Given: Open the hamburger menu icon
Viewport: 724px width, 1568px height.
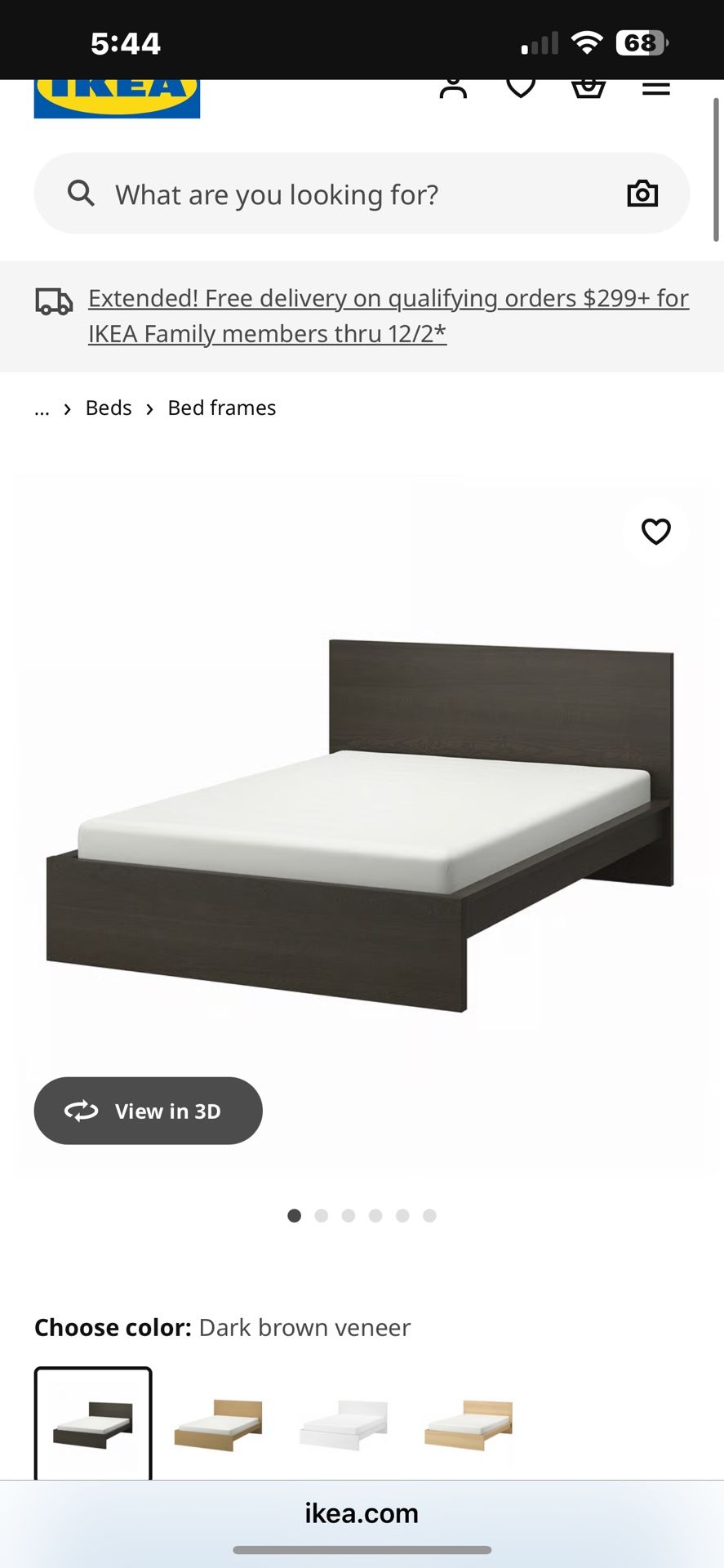Looking at the screenshot, I should [x=656, y=88].
